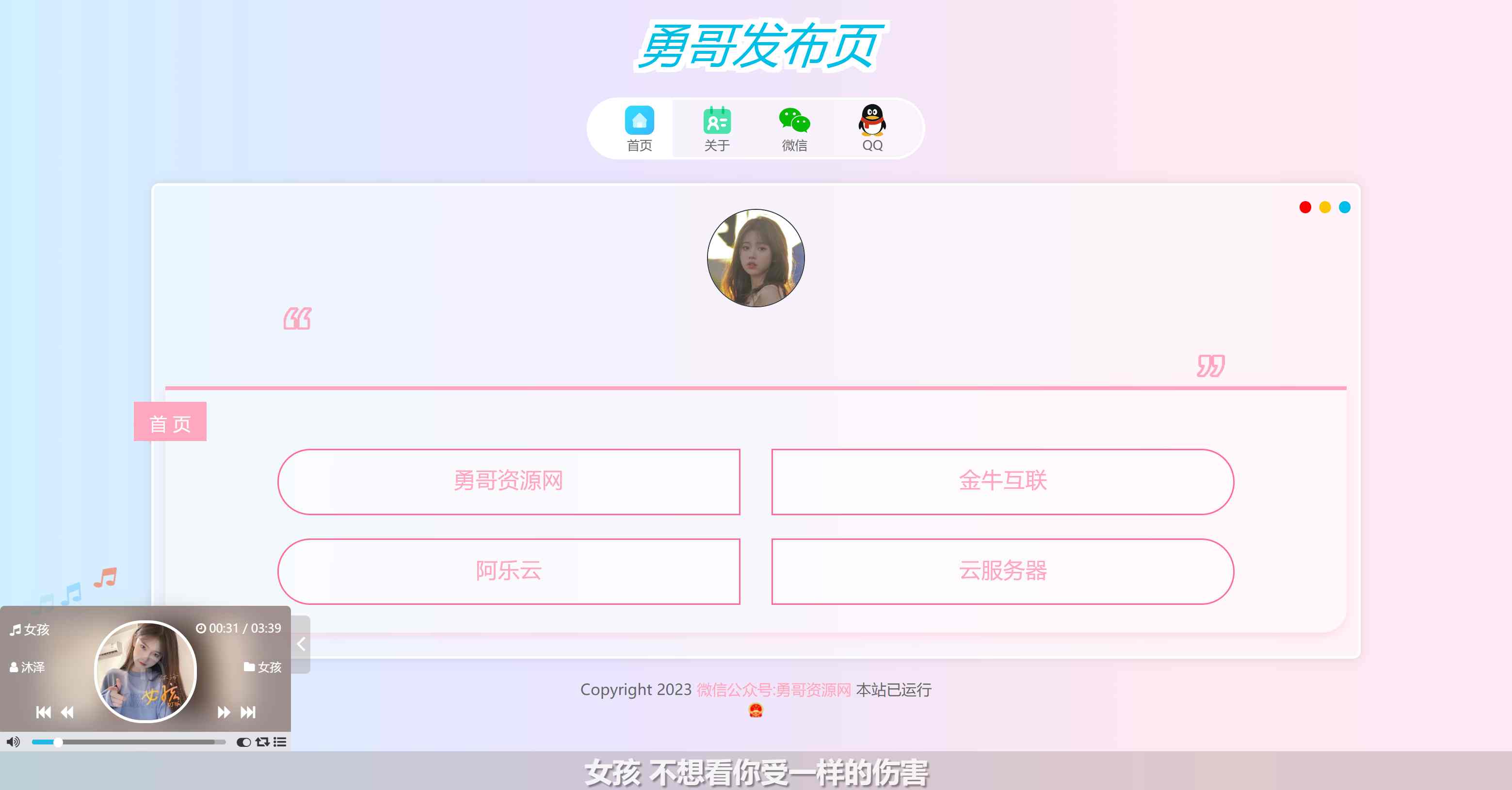Viewport: 1512px width, 790px height.
Task: Open the playlist list icon
Action: (280, 742)
